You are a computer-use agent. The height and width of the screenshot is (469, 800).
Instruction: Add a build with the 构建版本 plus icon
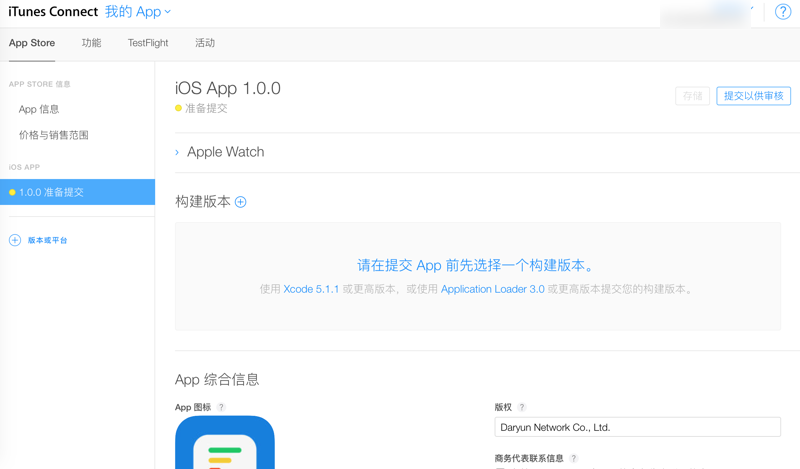point(241,202)
